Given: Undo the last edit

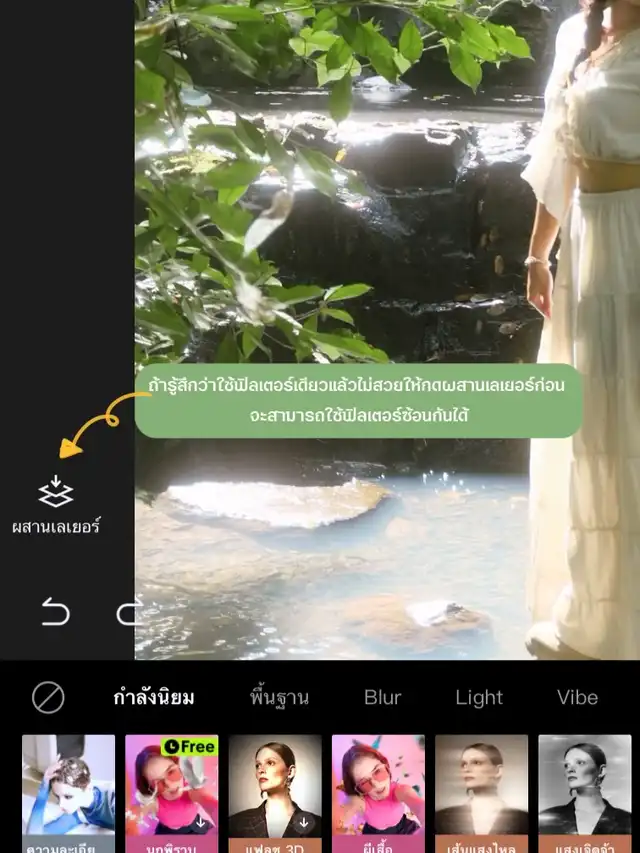Looking at the screenshot, I should 56,612.
